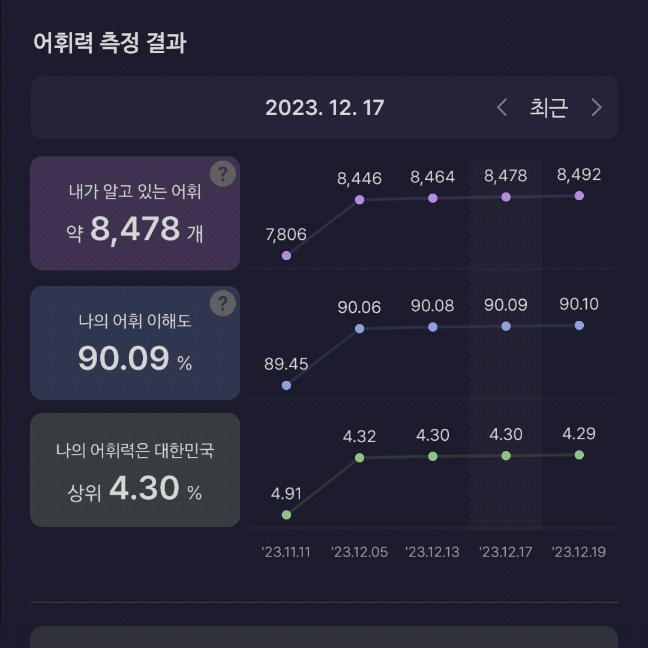Select the '23.12.13 data point of 4.30

tap(432, 456)
